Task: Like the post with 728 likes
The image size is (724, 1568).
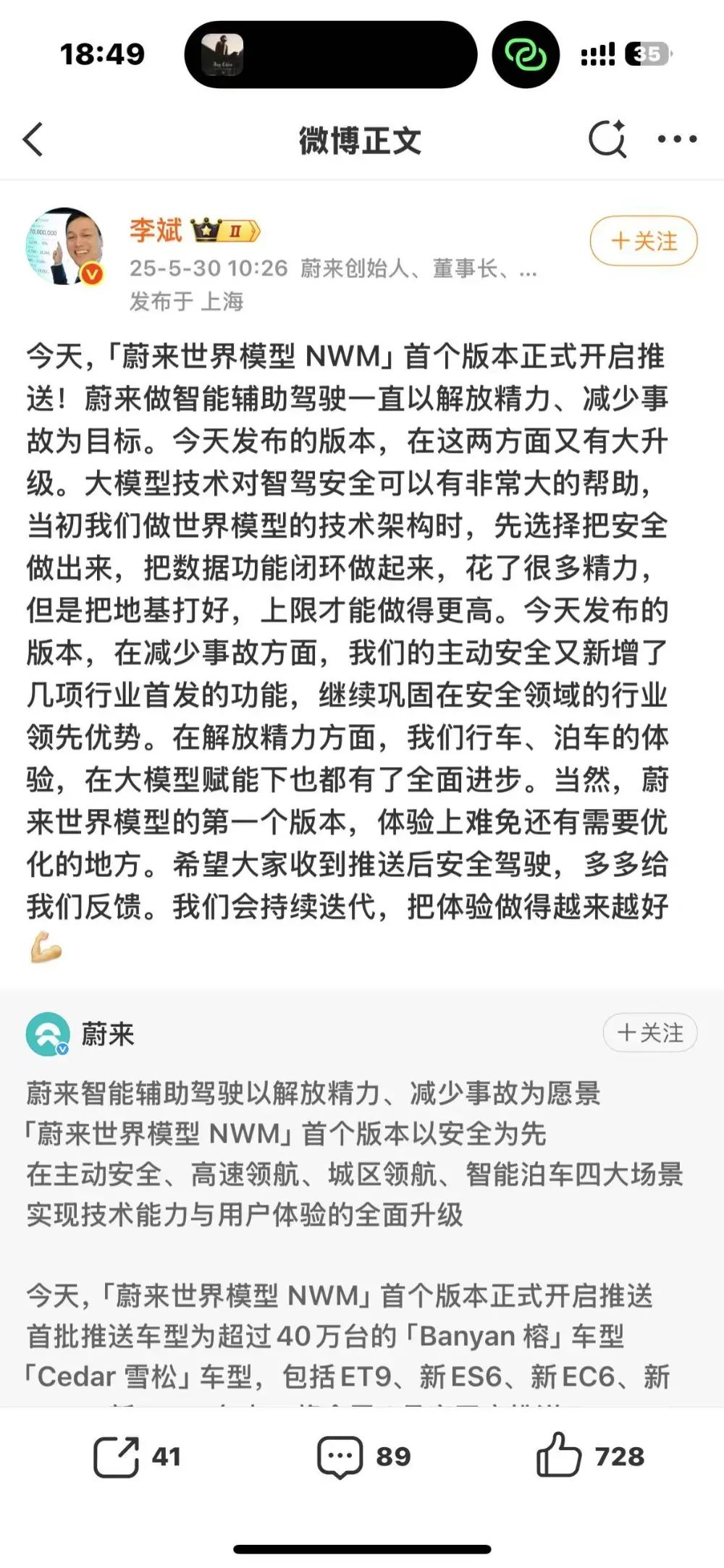Action: 590,1456
